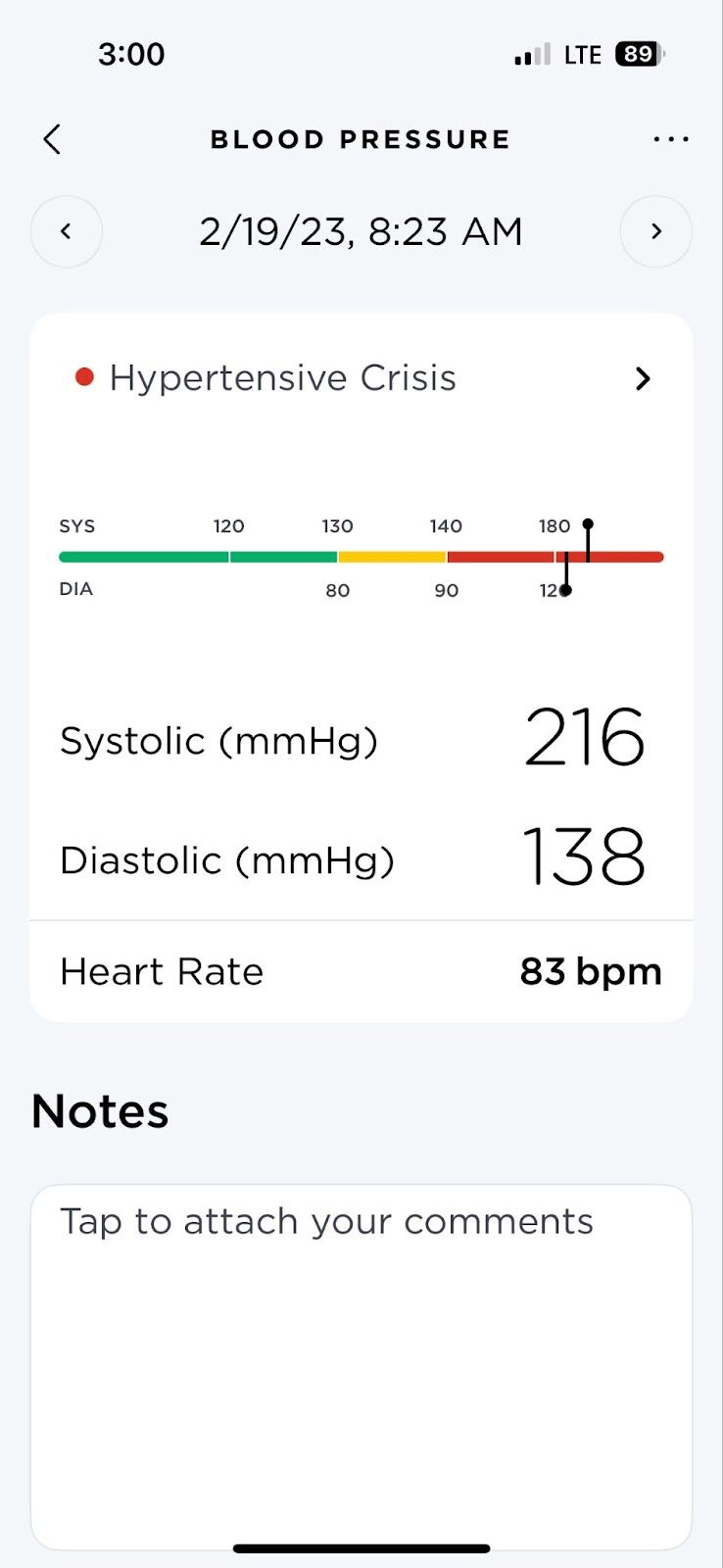The image size is (723, 1568).
Task: Go back from the Blood Pressure screen
Action: pos(53,139)
